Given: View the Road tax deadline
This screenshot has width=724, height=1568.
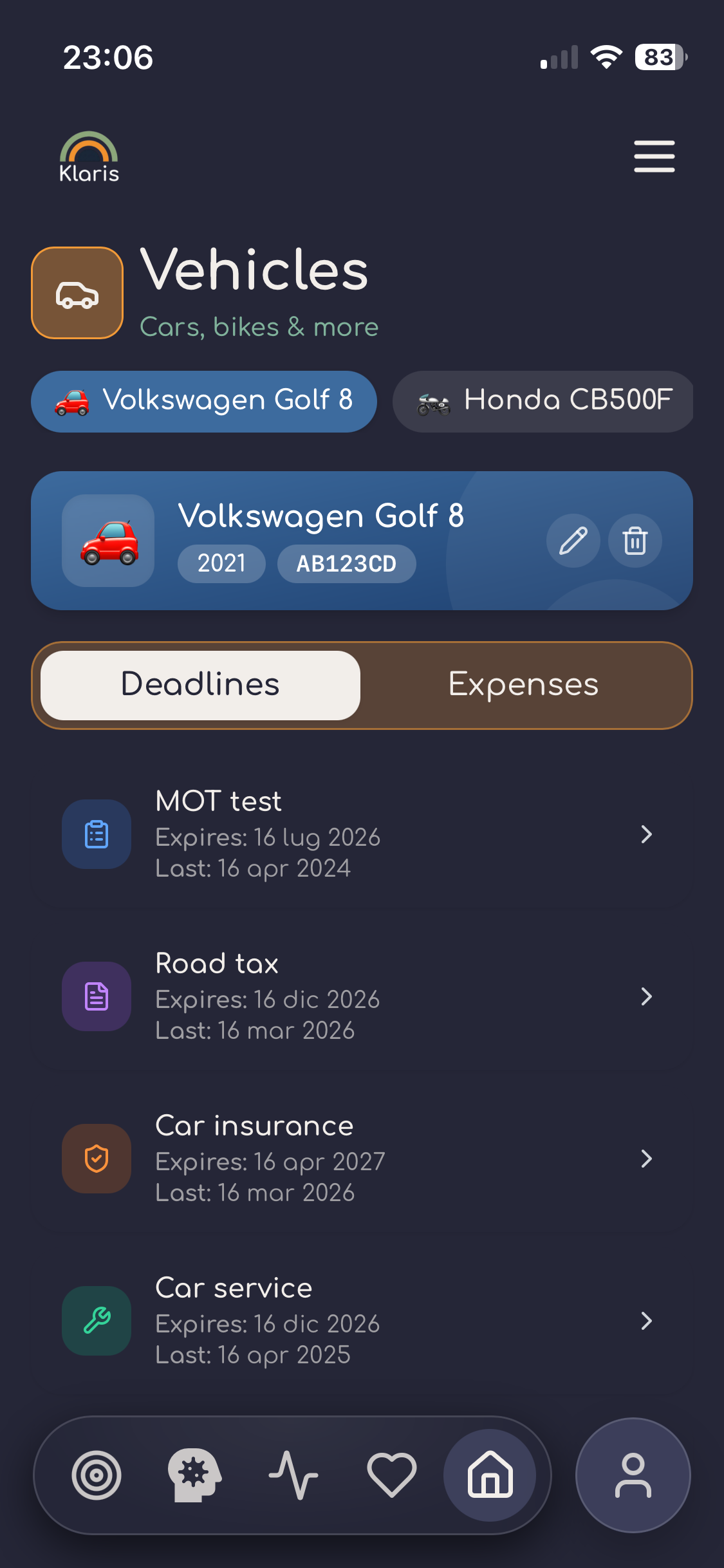Looking at the screenshot, I should click(362, 996).
